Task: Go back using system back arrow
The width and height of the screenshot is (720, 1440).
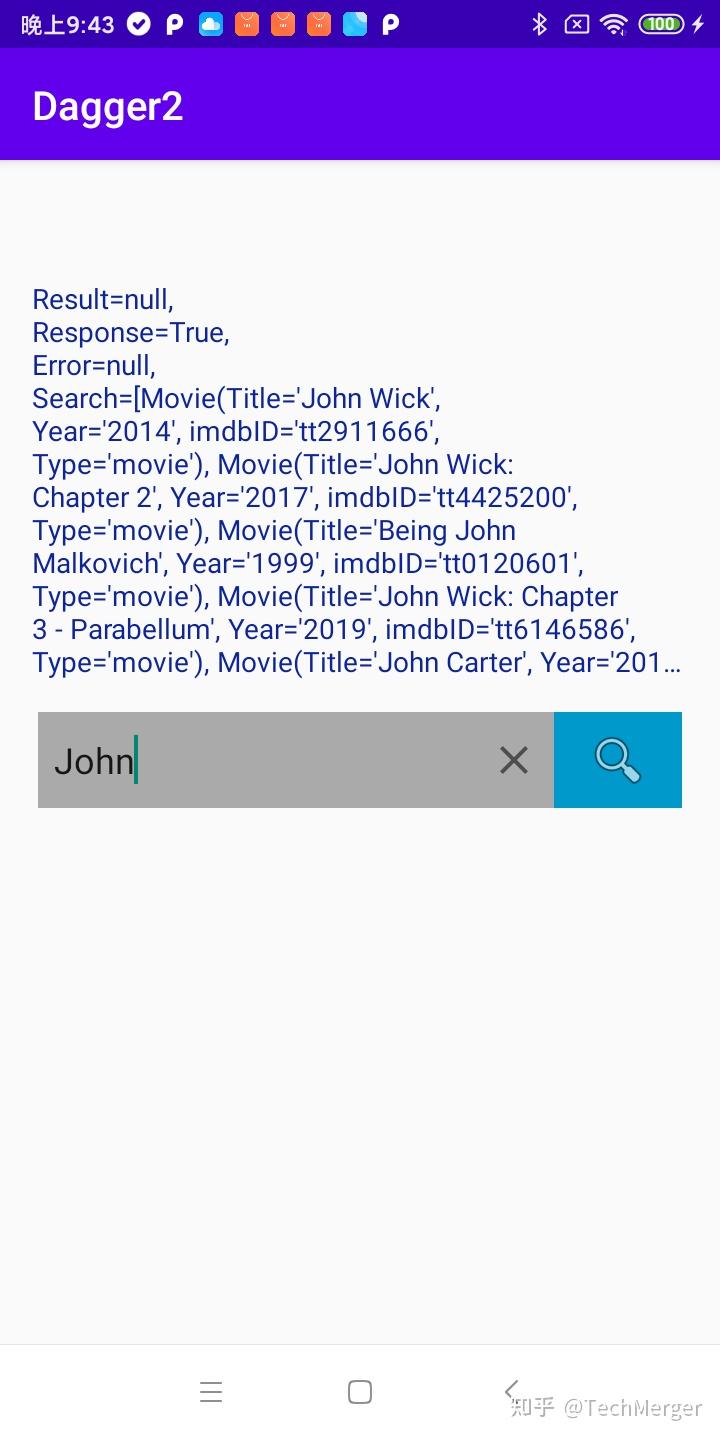Action: (x=511, y=1391)
